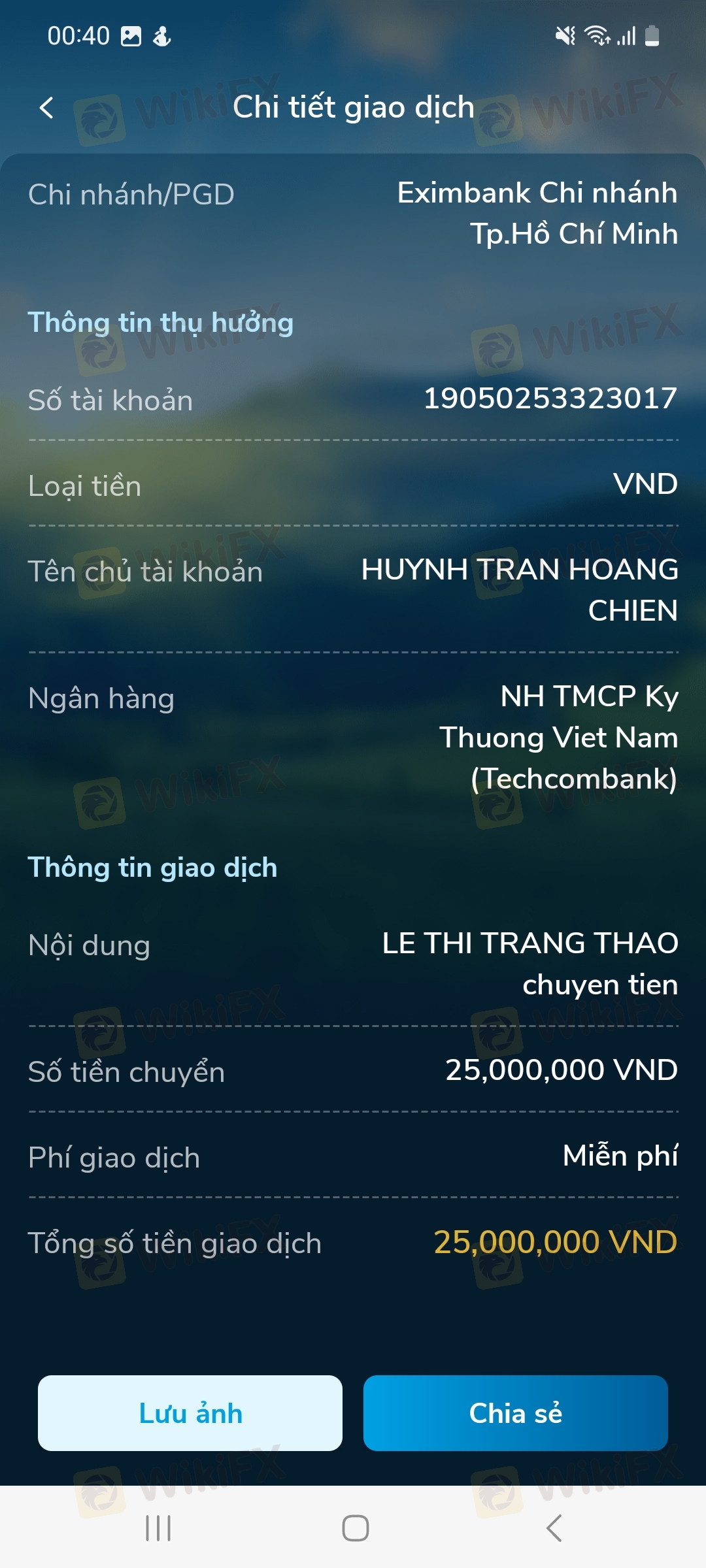Open recent apps in navigation bar

coord(158,1528)
